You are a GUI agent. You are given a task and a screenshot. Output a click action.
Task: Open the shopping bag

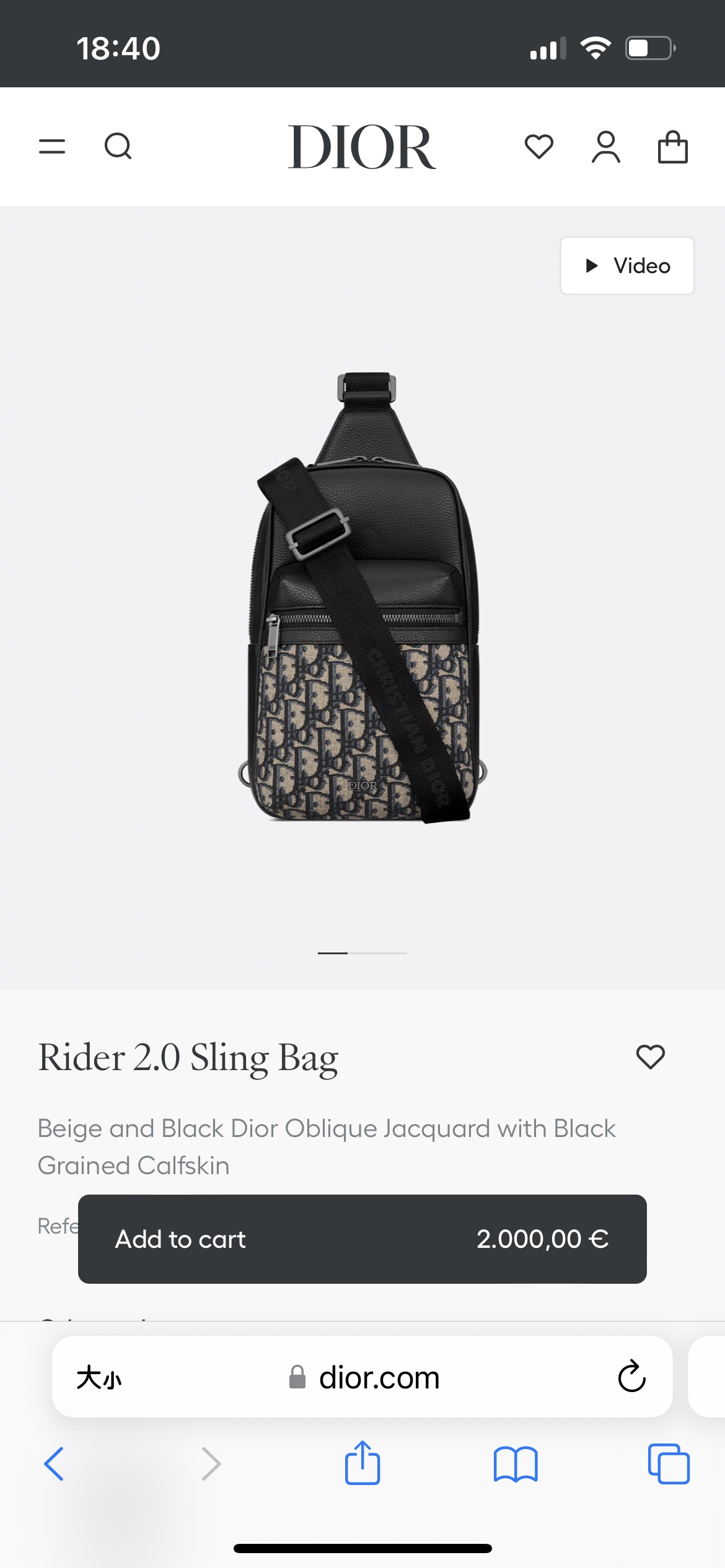click(673, 147)
